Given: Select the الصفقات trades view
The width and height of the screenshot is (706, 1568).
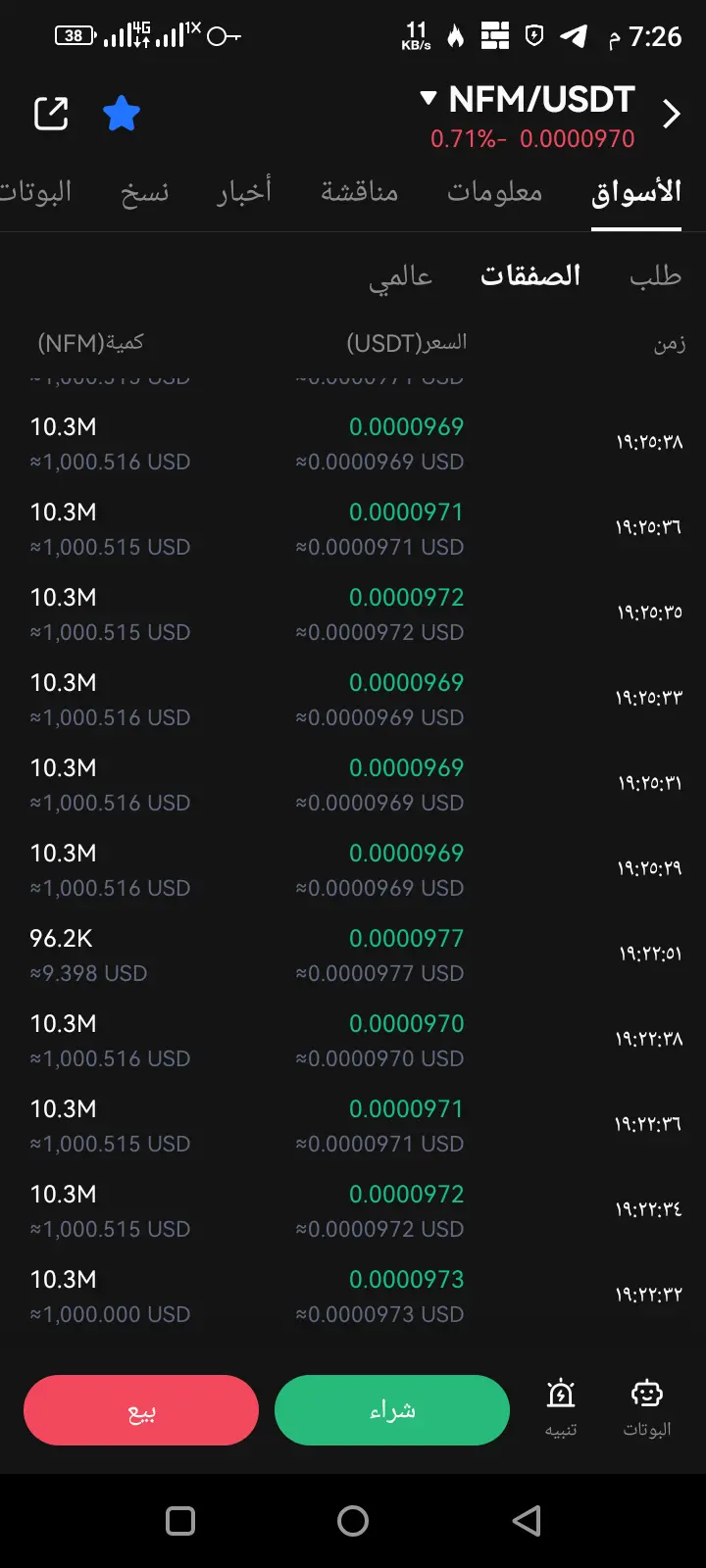Looking at the screenshot, I should coord(530,276).
